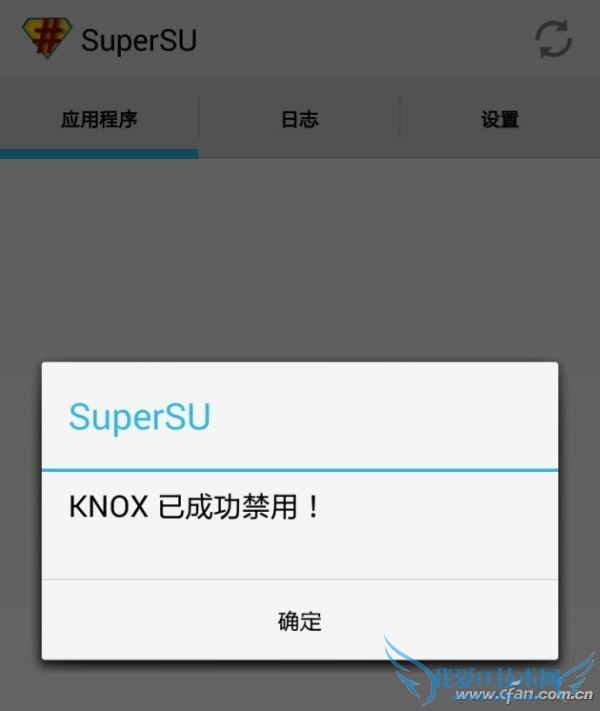Viewport: 600px width, 711px height.
Task: Select the 应用程序 tab
Action: 99,120
